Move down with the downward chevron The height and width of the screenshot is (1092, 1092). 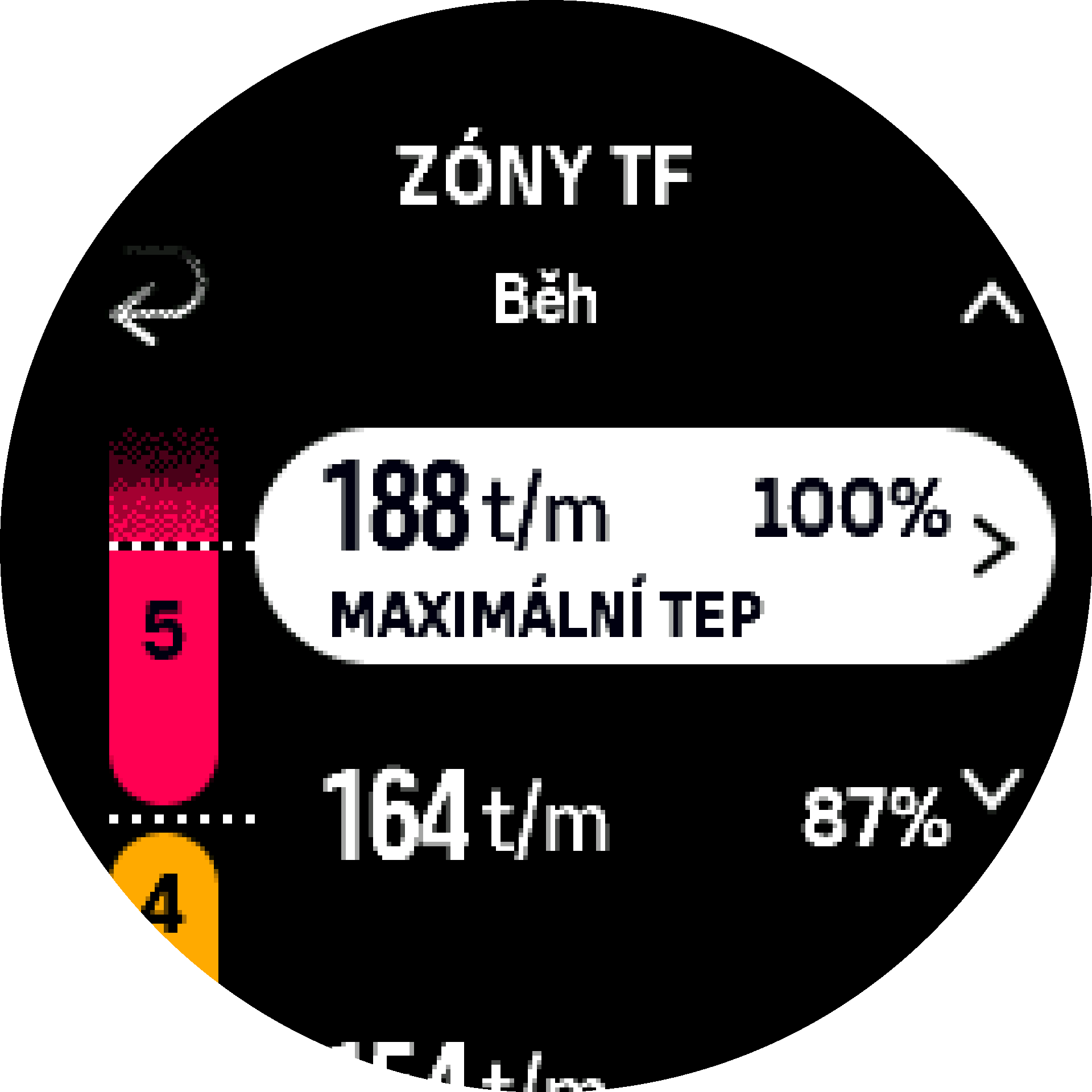pyautogui.click(x=992, y=788)
